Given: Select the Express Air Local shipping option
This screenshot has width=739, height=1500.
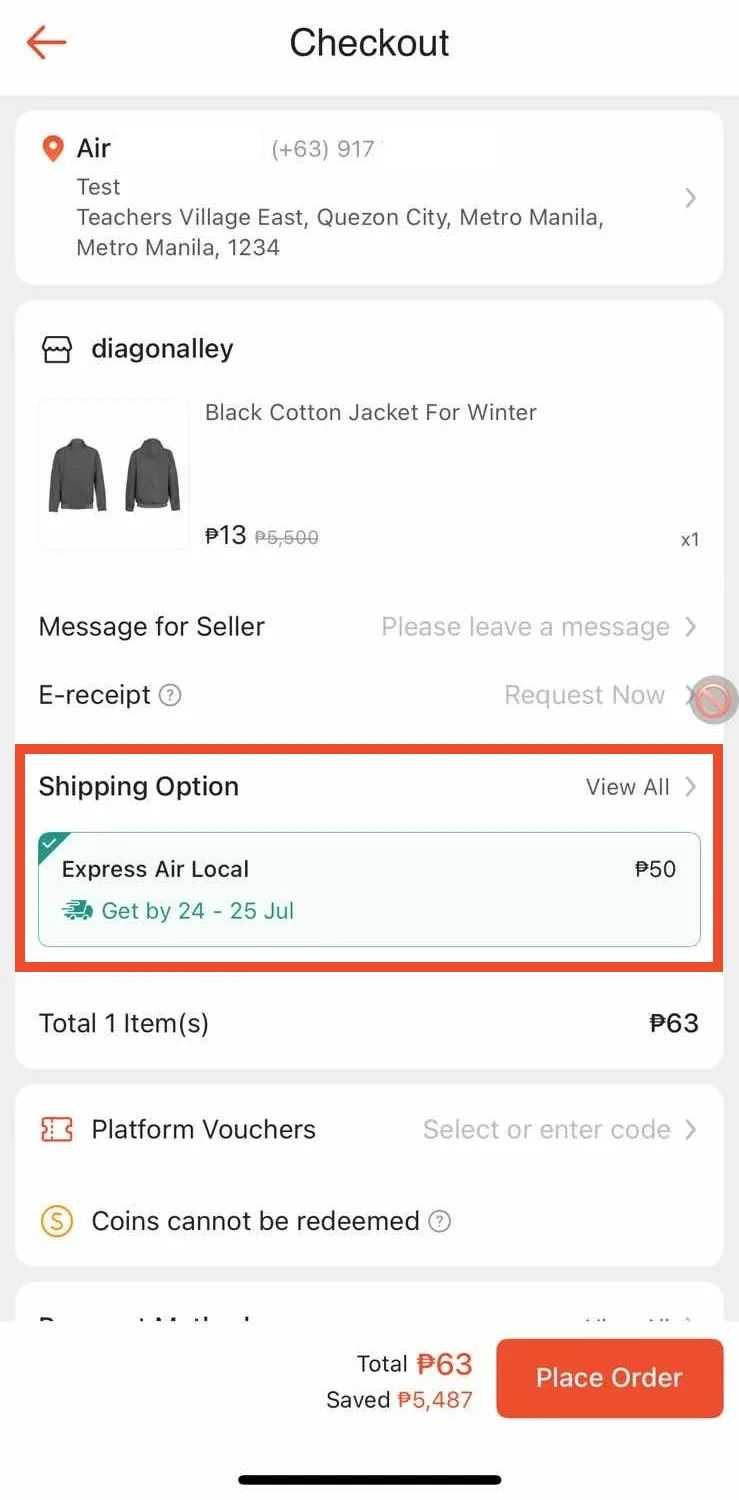Looking at the screenshot, I should [369, 889].
